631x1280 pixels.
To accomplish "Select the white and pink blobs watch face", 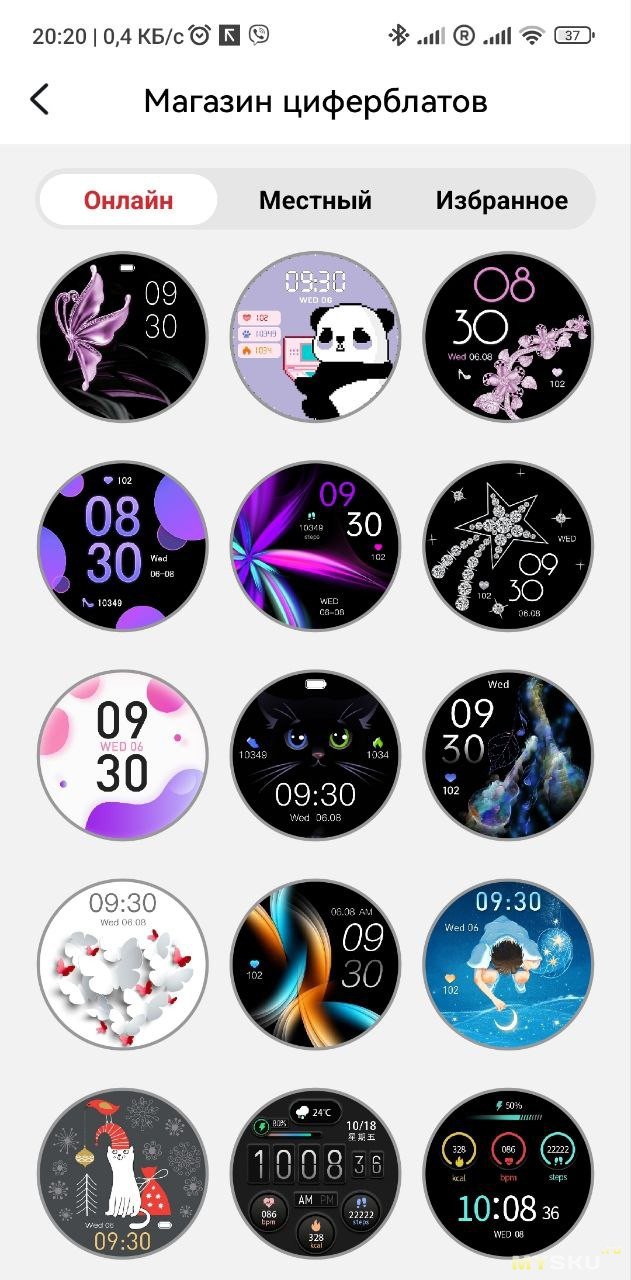I will pyautogui.click(x=123, y=756).
